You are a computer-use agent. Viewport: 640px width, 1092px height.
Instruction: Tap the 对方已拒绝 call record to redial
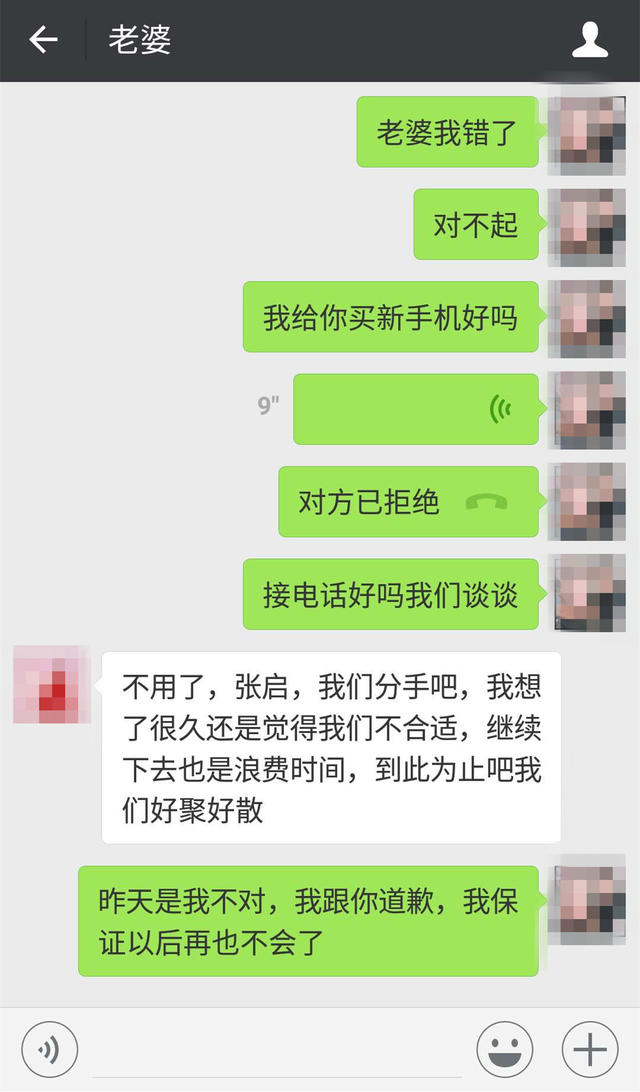[x=408, y=502]
